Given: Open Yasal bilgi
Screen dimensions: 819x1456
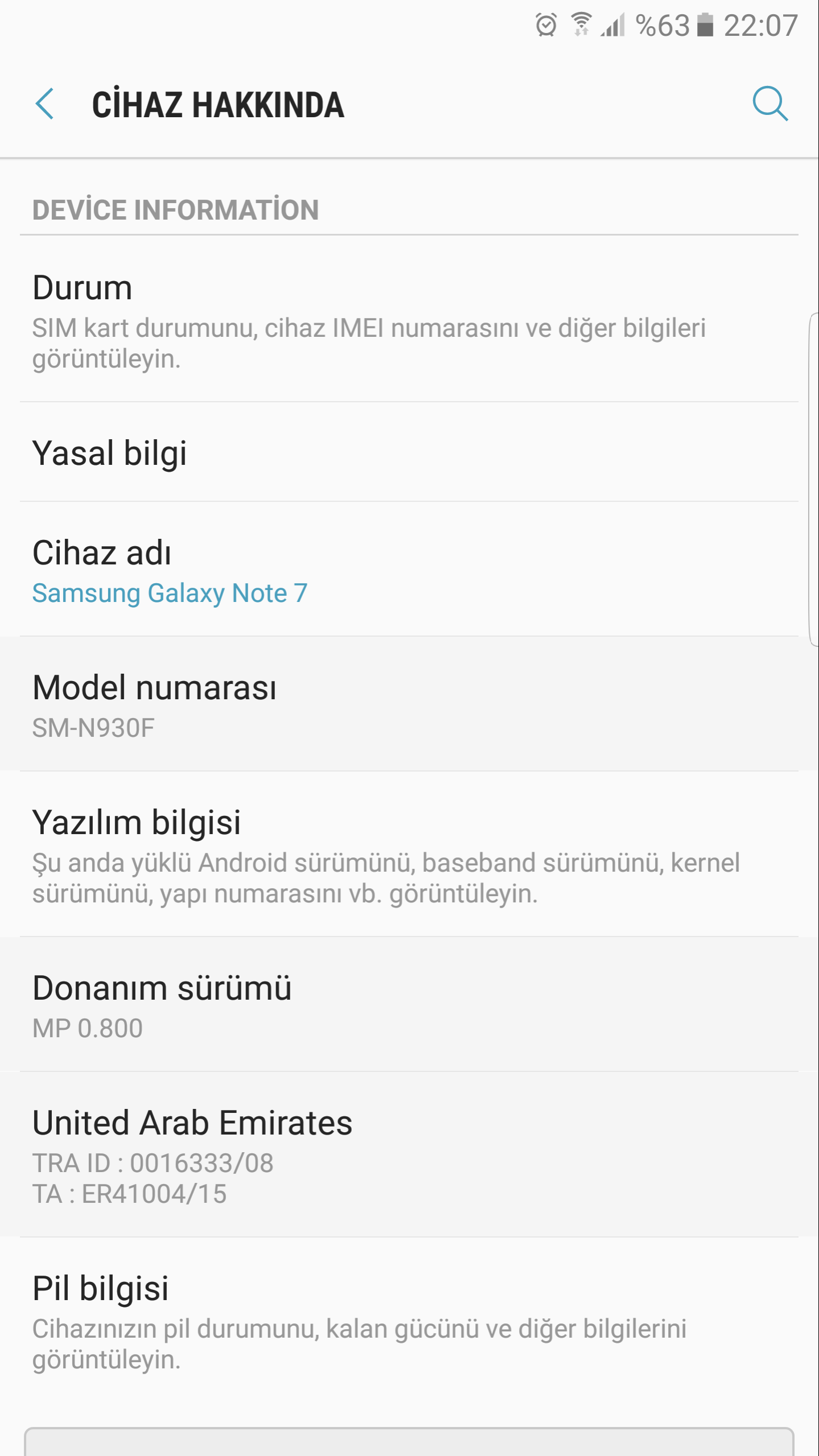Looking at the screenshot, I should 409,452.
